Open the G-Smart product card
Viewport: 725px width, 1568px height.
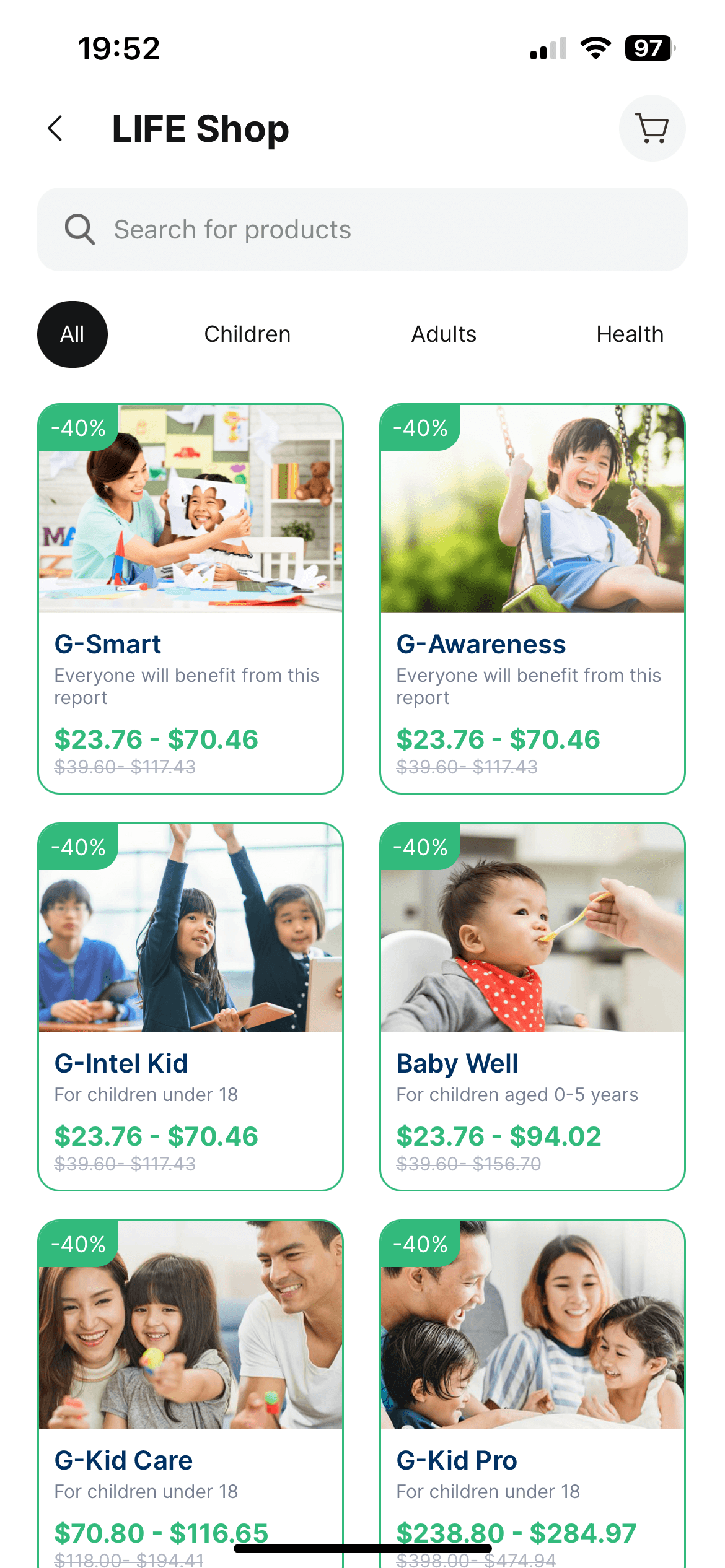[190, 598]
